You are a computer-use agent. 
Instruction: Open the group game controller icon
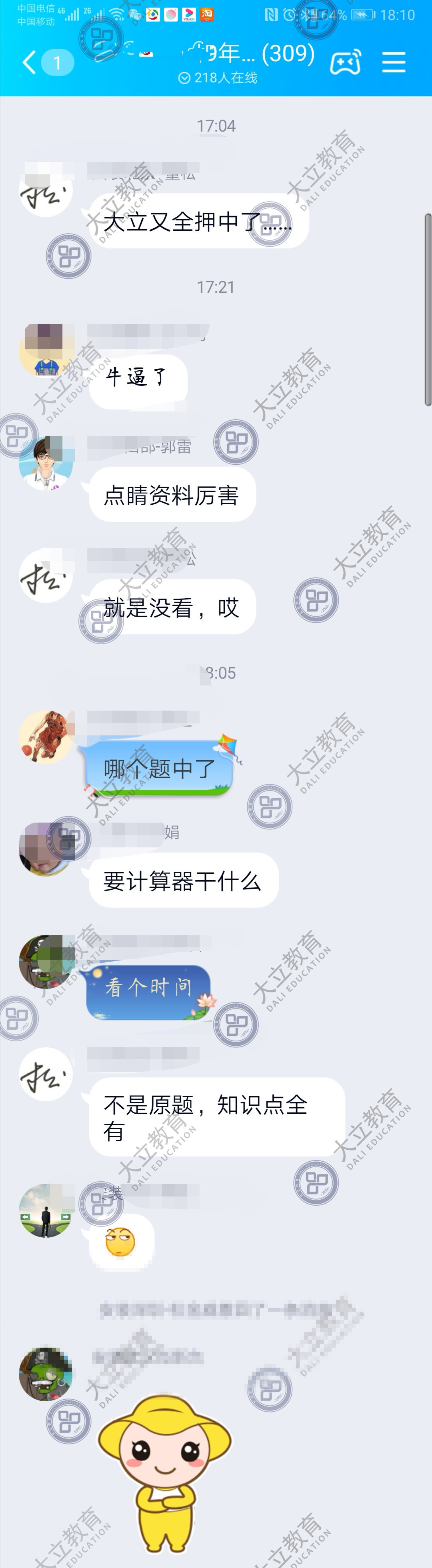click(x=345, y=62)
